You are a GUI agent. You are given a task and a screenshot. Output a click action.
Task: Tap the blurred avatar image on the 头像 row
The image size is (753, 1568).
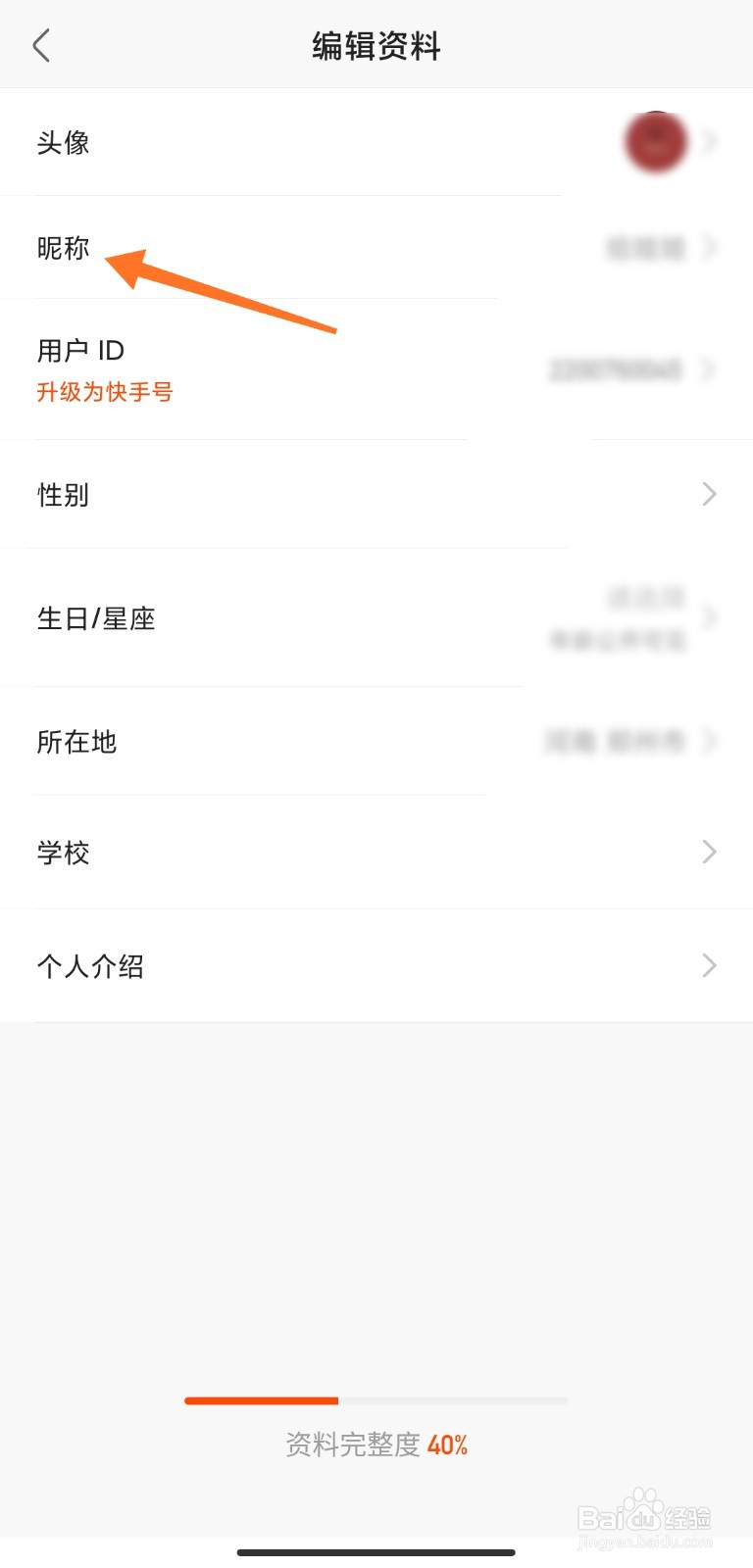pyautogui.click(x=655, y=142)
